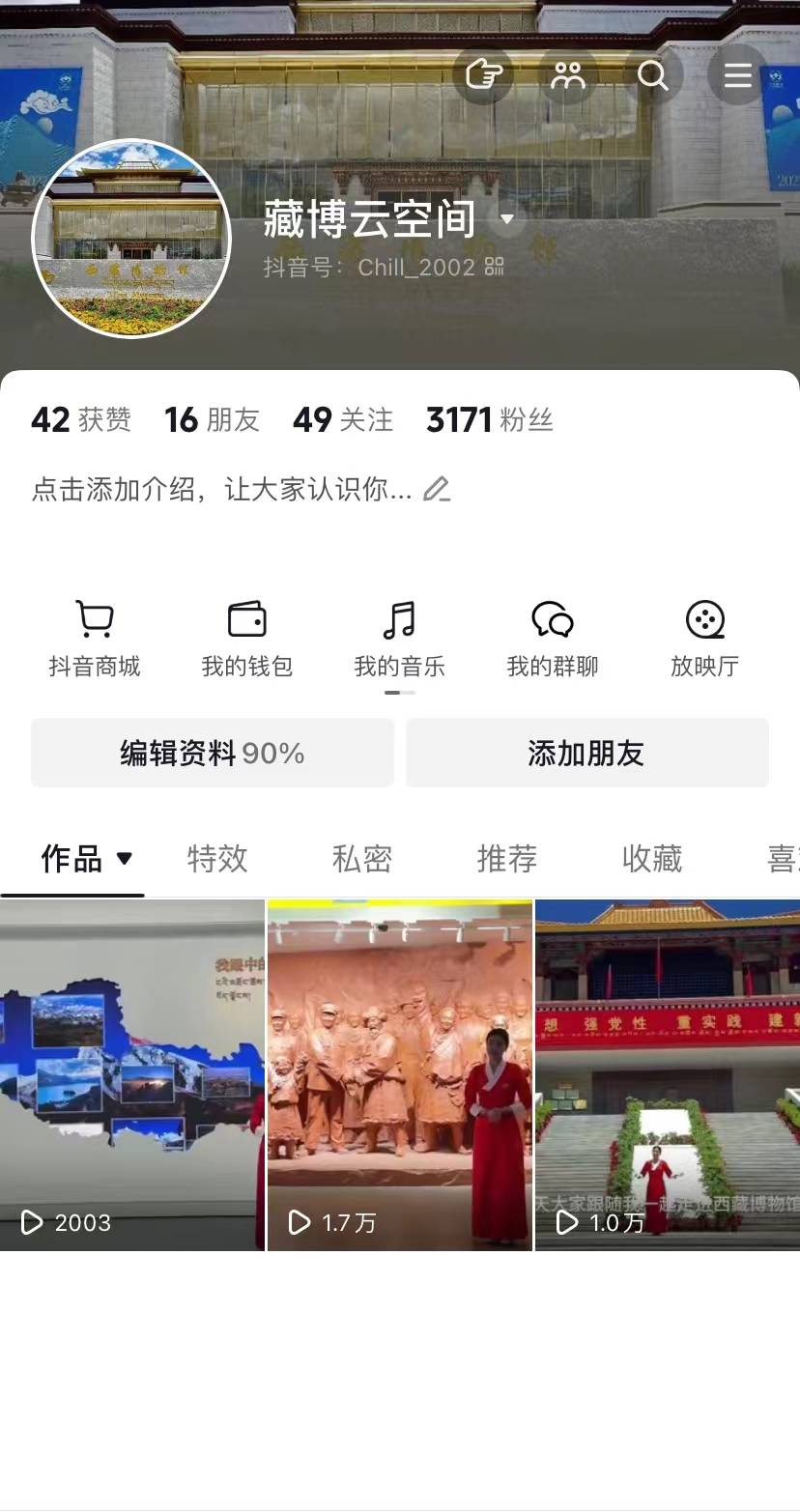800x1512 pixels.
Task: Tap the 添加朋友 button
Action: pyautogui.click(x=587, y=753)
